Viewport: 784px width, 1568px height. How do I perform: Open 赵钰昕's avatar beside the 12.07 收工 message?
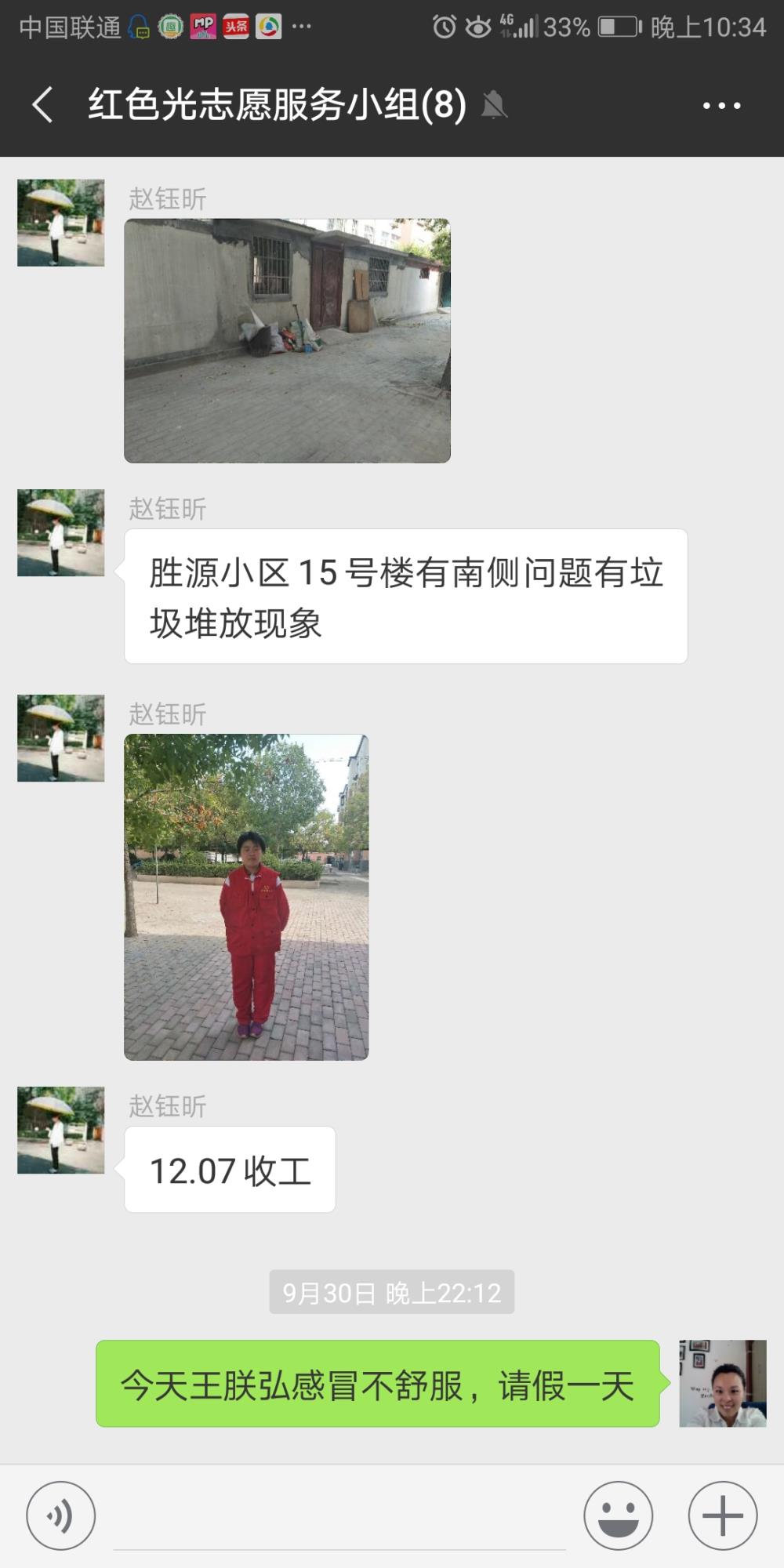coord(61,1130)
